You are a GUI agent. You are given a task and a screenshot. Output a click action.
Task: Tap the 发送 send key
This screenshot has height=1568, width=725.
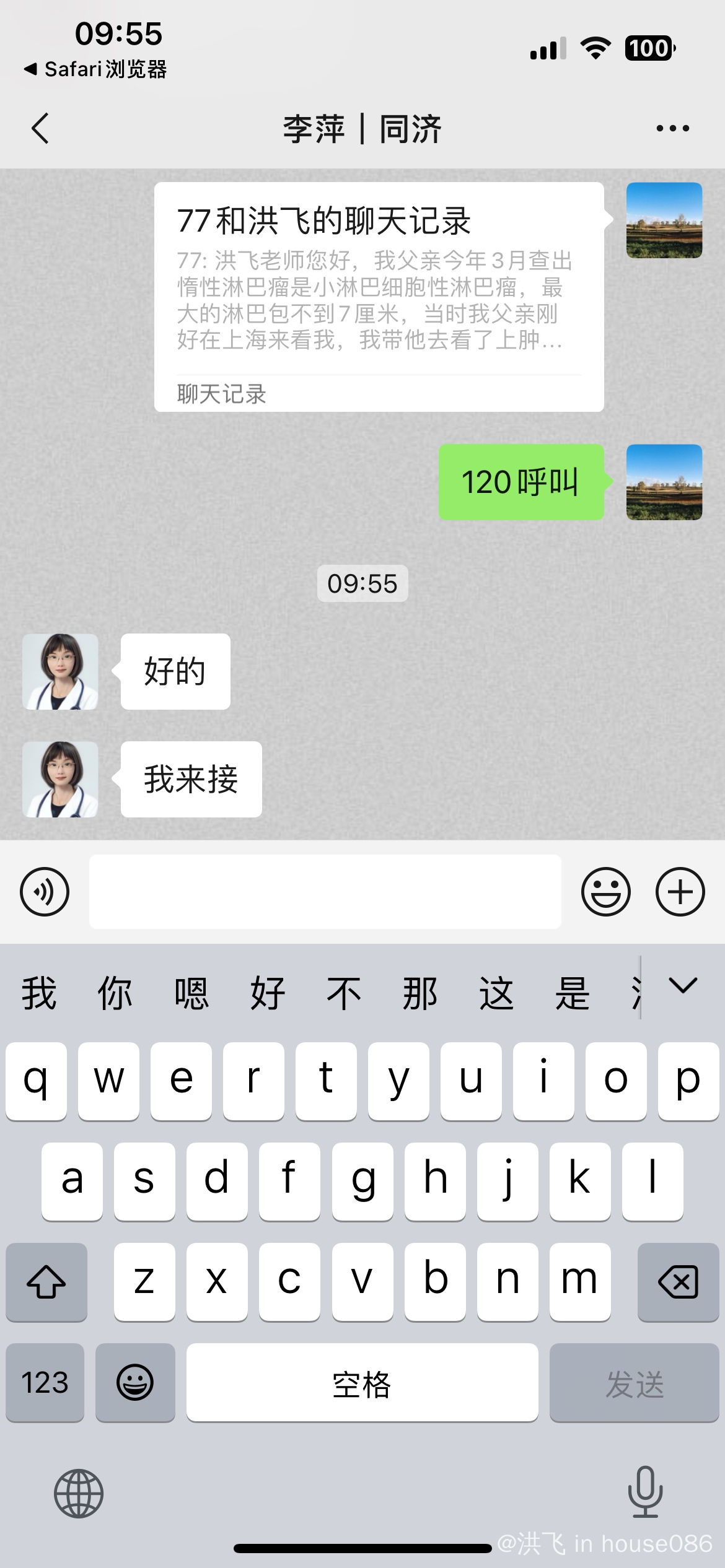click(x=634, y=1382)
